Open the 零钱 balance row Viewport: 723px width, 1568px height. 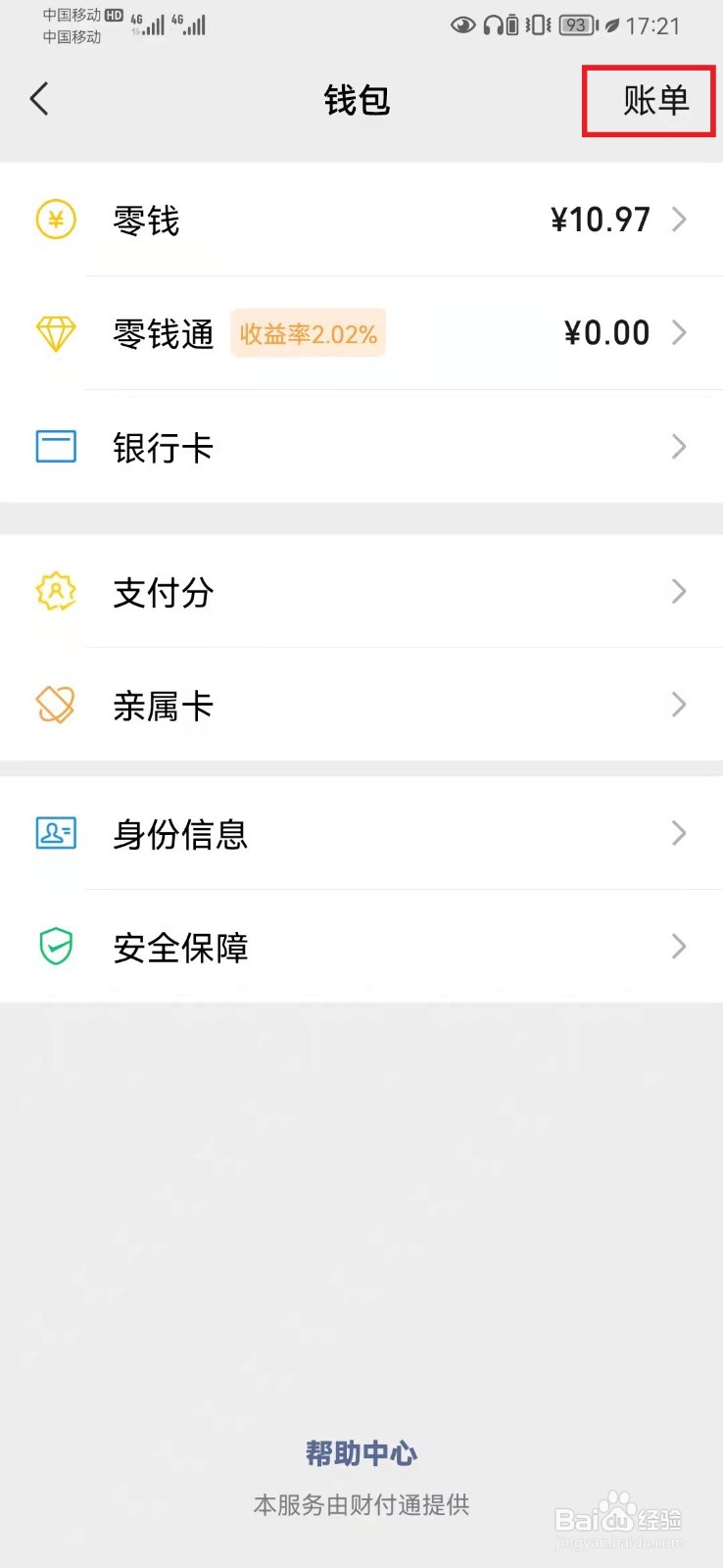point(361,220)
